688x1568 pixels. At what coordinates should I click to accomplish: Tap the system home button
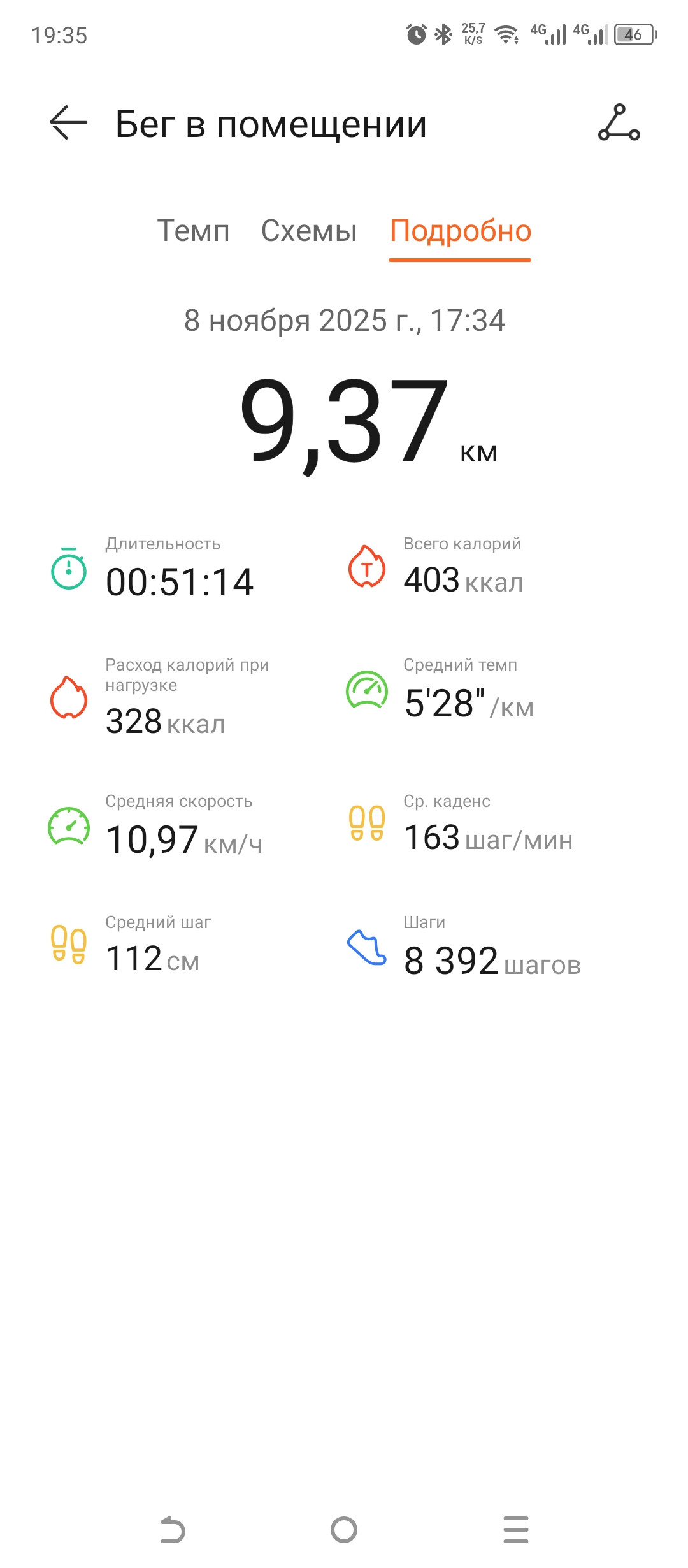[x=344, y=1530]
